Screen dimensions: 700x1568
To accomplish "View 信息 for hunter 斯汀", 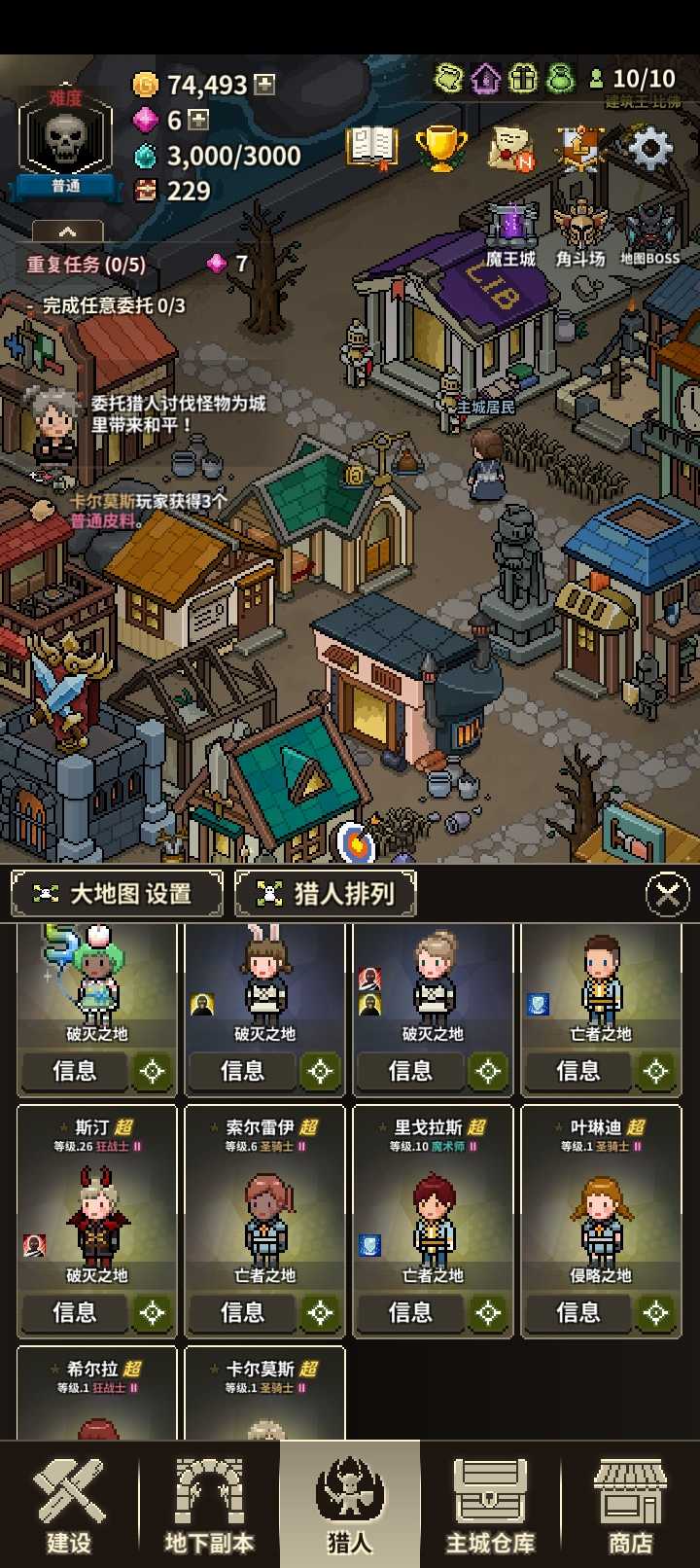I will tap(75, 1312).
